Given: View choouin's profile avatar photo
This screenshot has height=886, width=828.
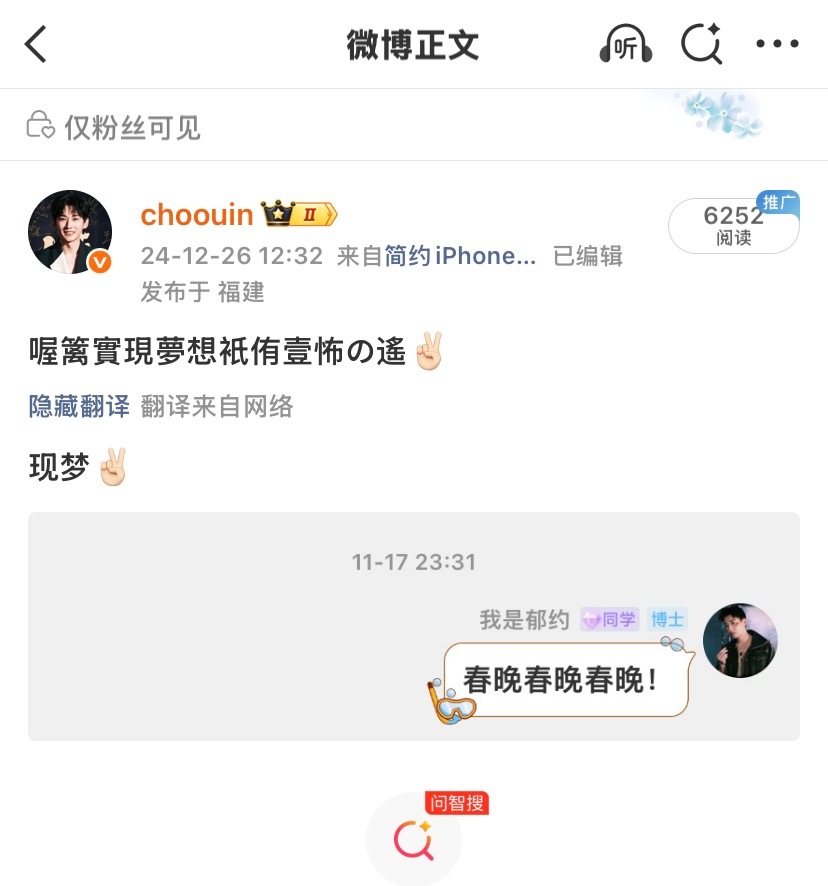Looking at the screenshot, I should coord(70,232).
